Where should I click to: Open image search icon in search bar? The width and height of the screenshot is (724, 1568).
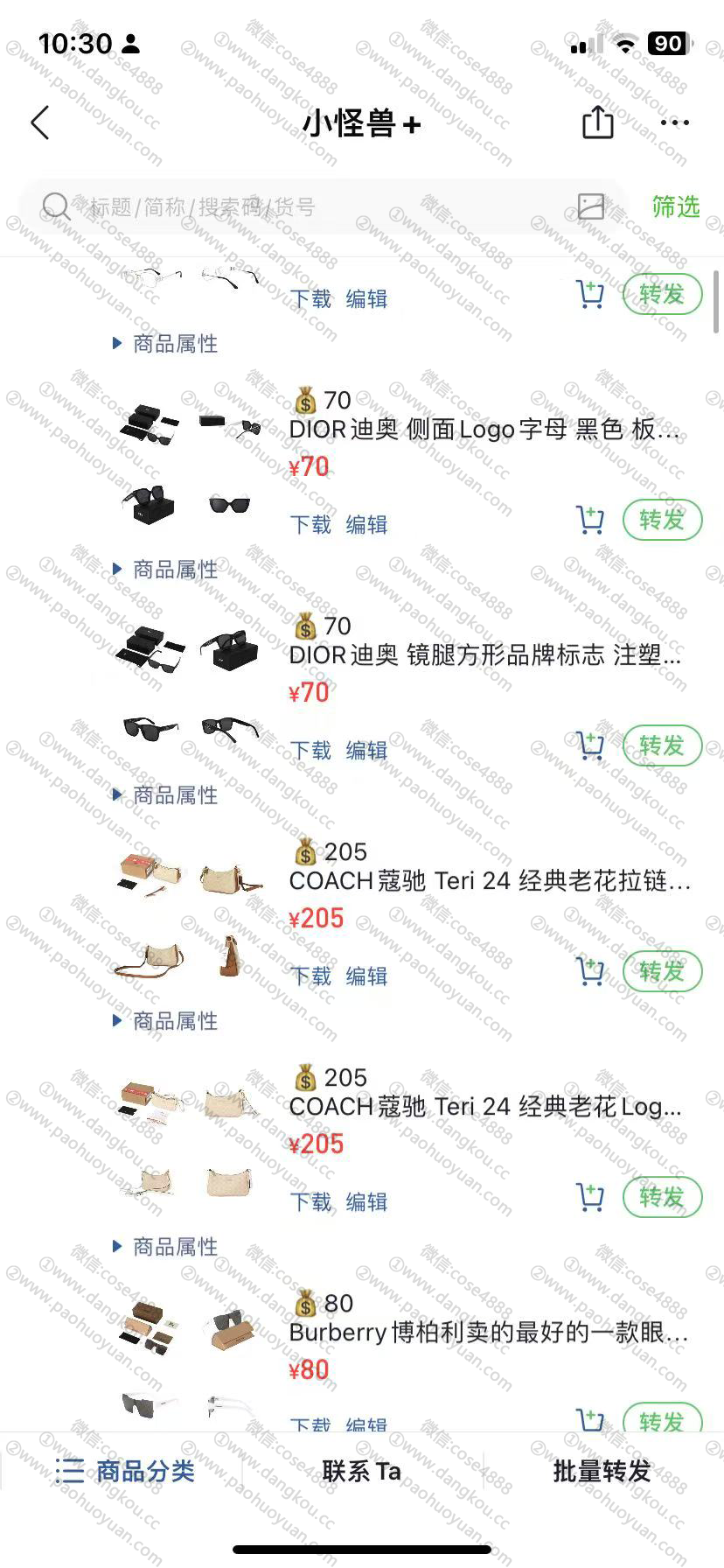coord(591,206)
